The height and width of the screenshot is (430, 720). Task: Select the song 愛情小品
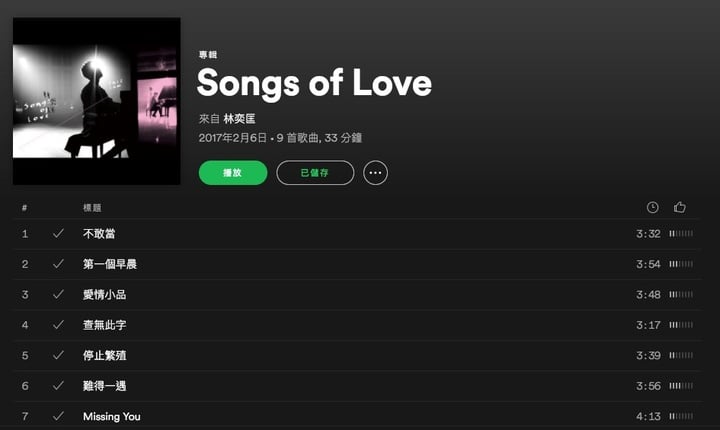(x=104, y=295)
